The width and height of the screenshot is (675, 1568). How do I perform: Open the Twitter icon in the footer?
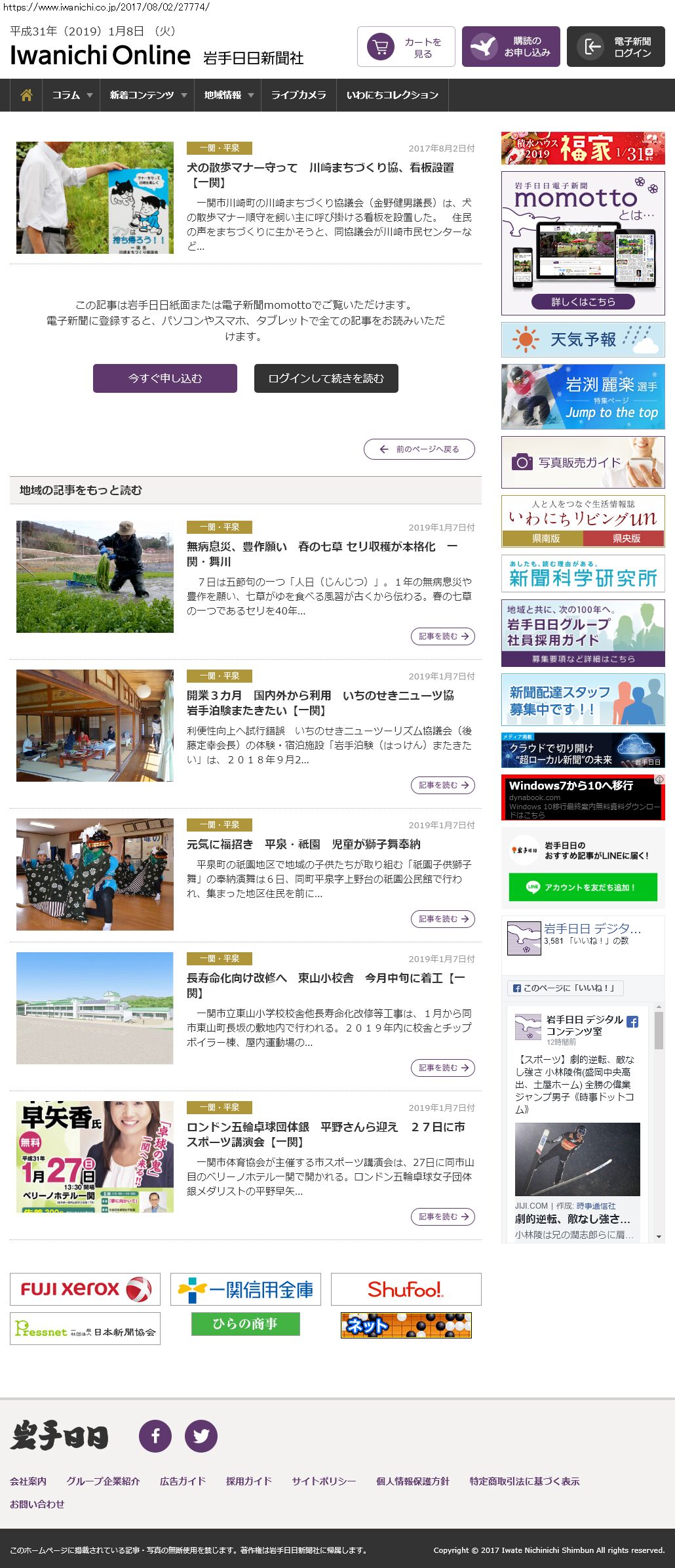coord(201,1436)
